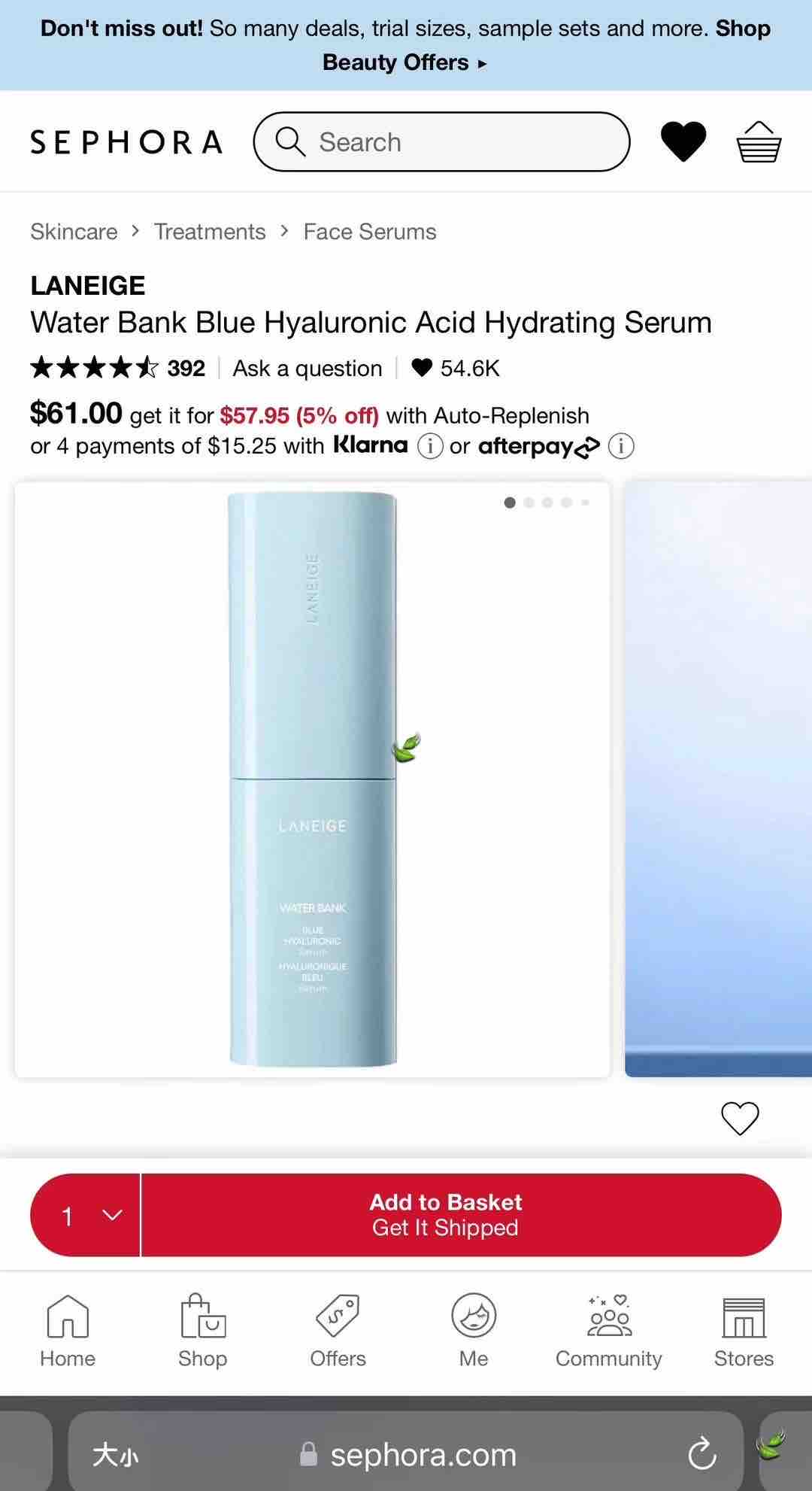Expand the quantity dropdown showing 1
This screenshot has height=1491, width=812.
tap(85, 1215)
